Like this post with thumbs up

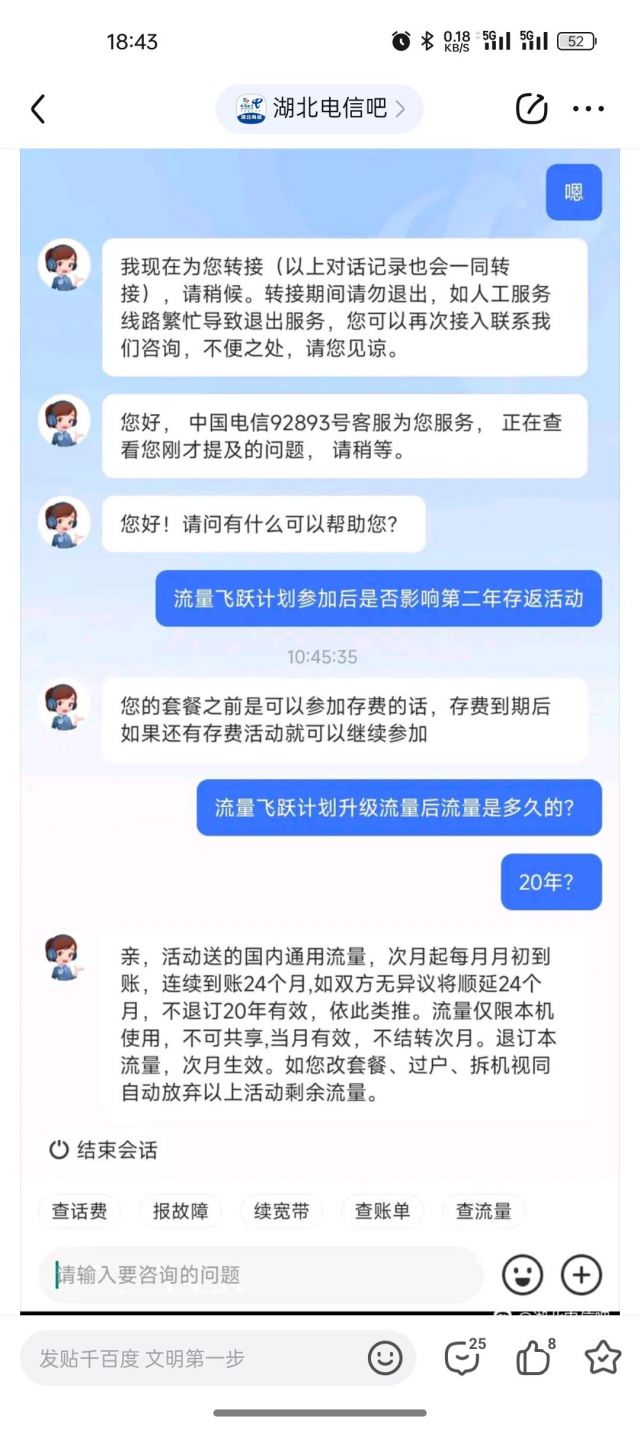(x=534, y=1357)
